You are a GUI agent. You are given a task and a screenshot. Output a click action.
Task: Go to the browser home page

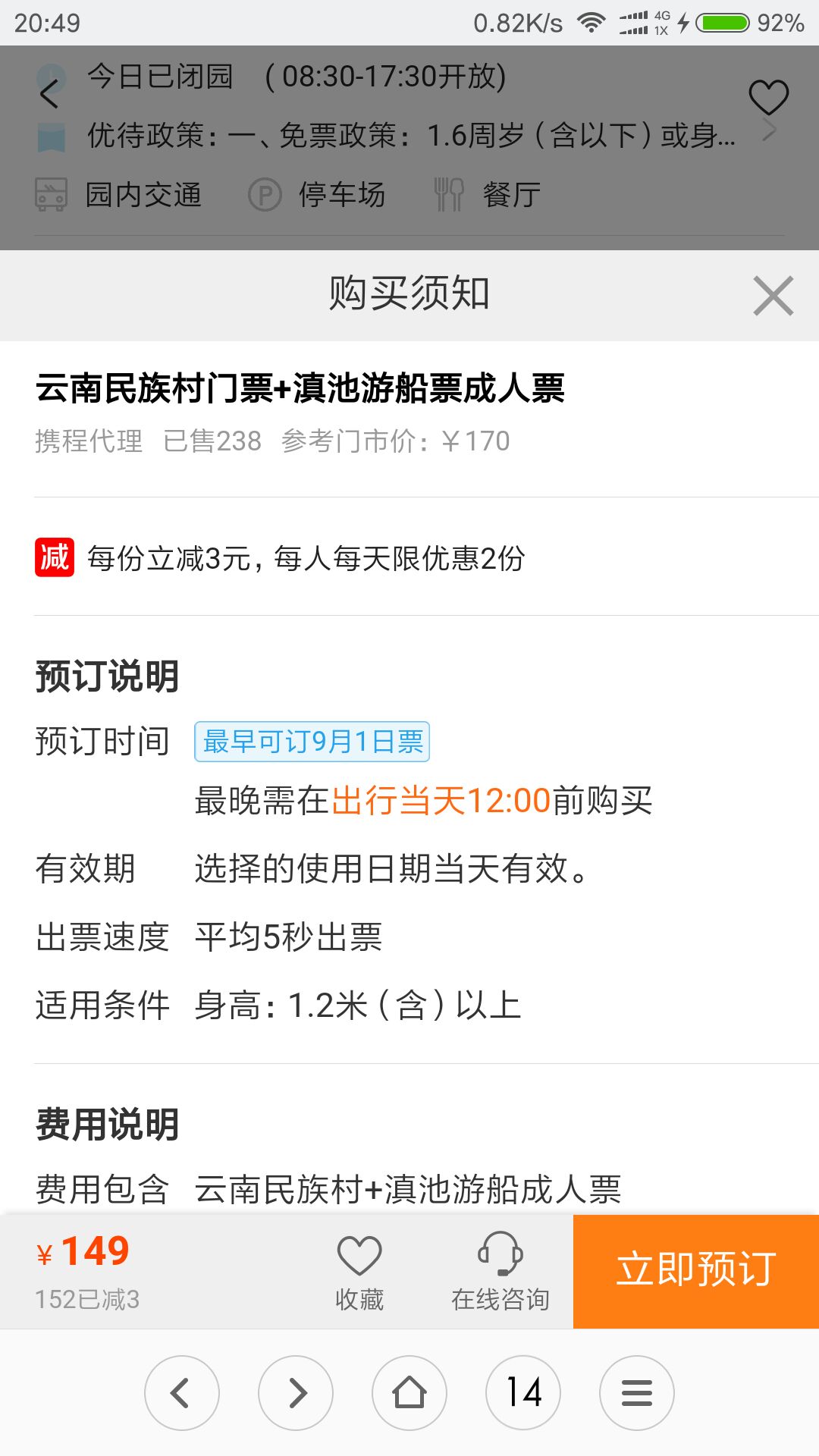409,1392
